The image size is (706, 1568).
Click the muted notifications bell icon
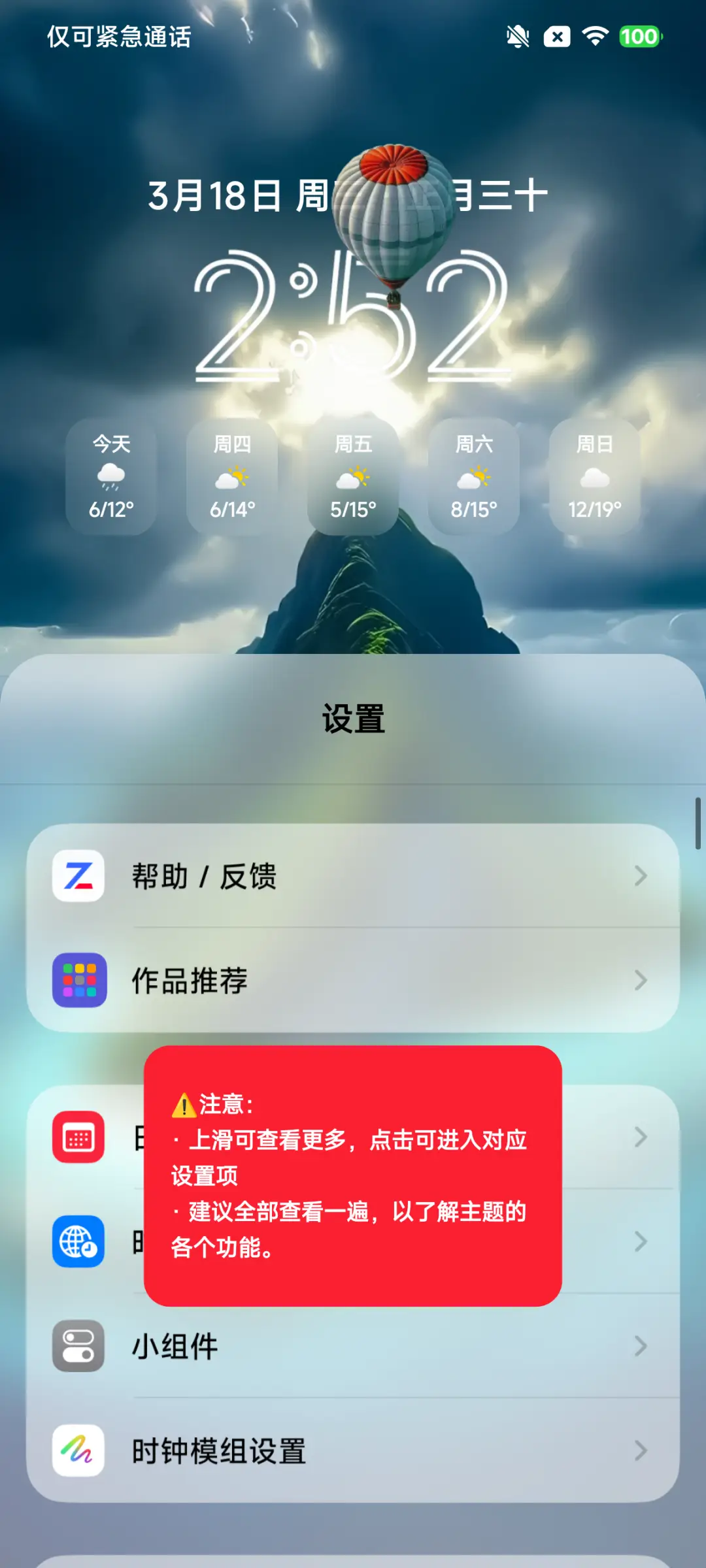point(517,37)
